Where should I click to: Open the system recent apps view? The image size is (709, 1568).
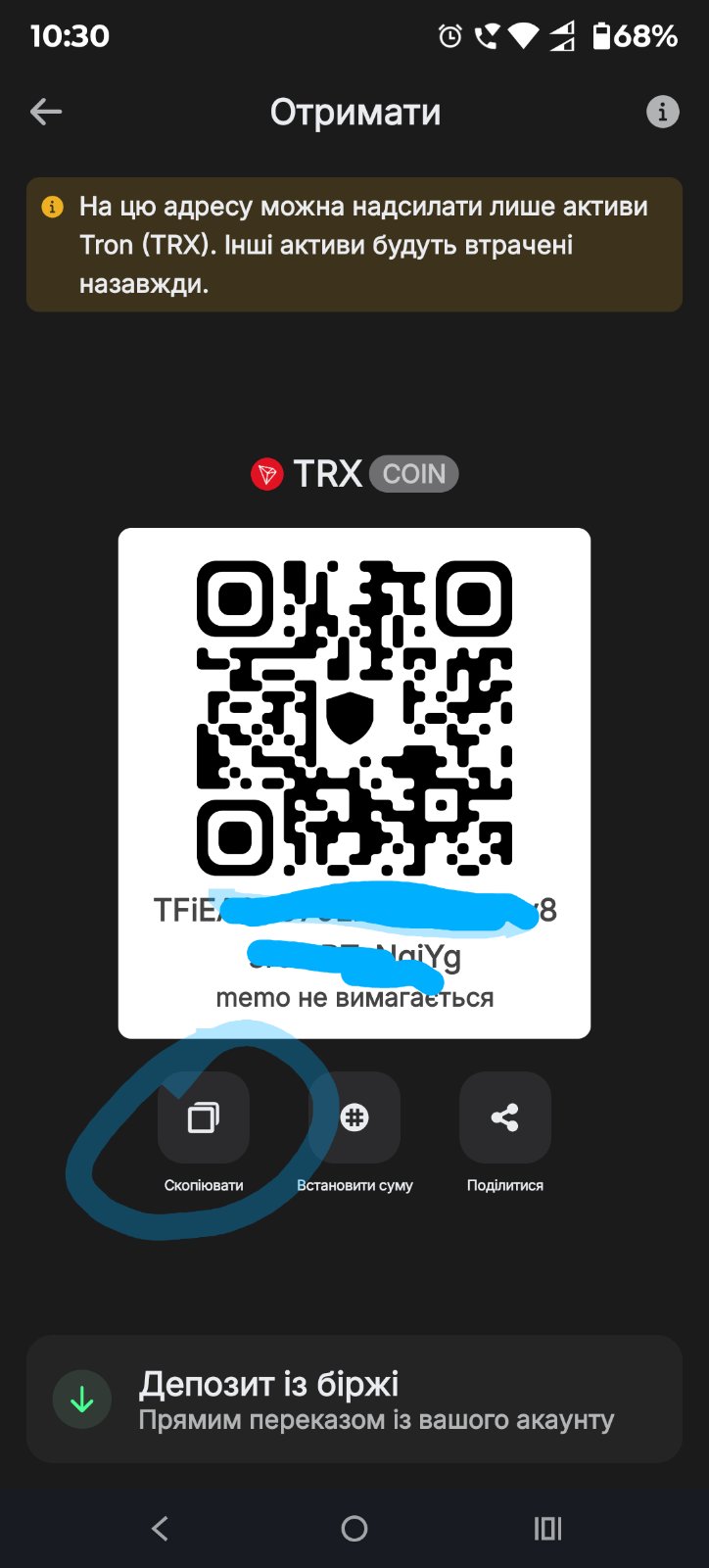[x=547, y=1528]
